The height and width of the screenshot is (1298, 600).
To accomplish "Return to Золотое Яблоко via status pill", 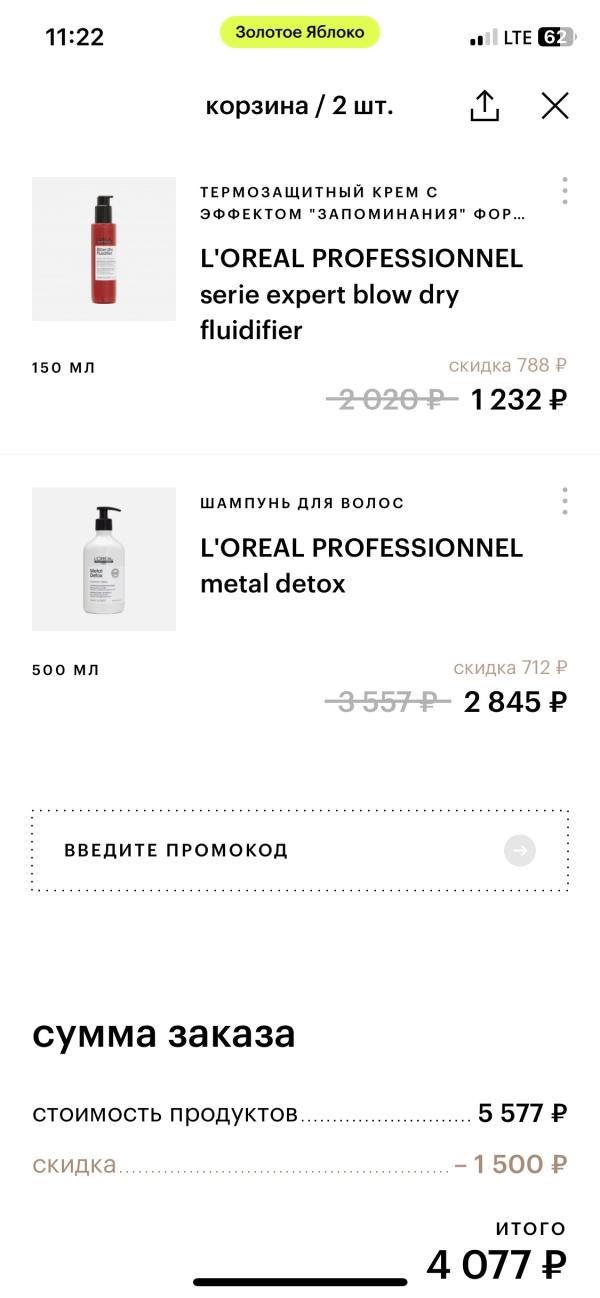I will coord(300,32).
